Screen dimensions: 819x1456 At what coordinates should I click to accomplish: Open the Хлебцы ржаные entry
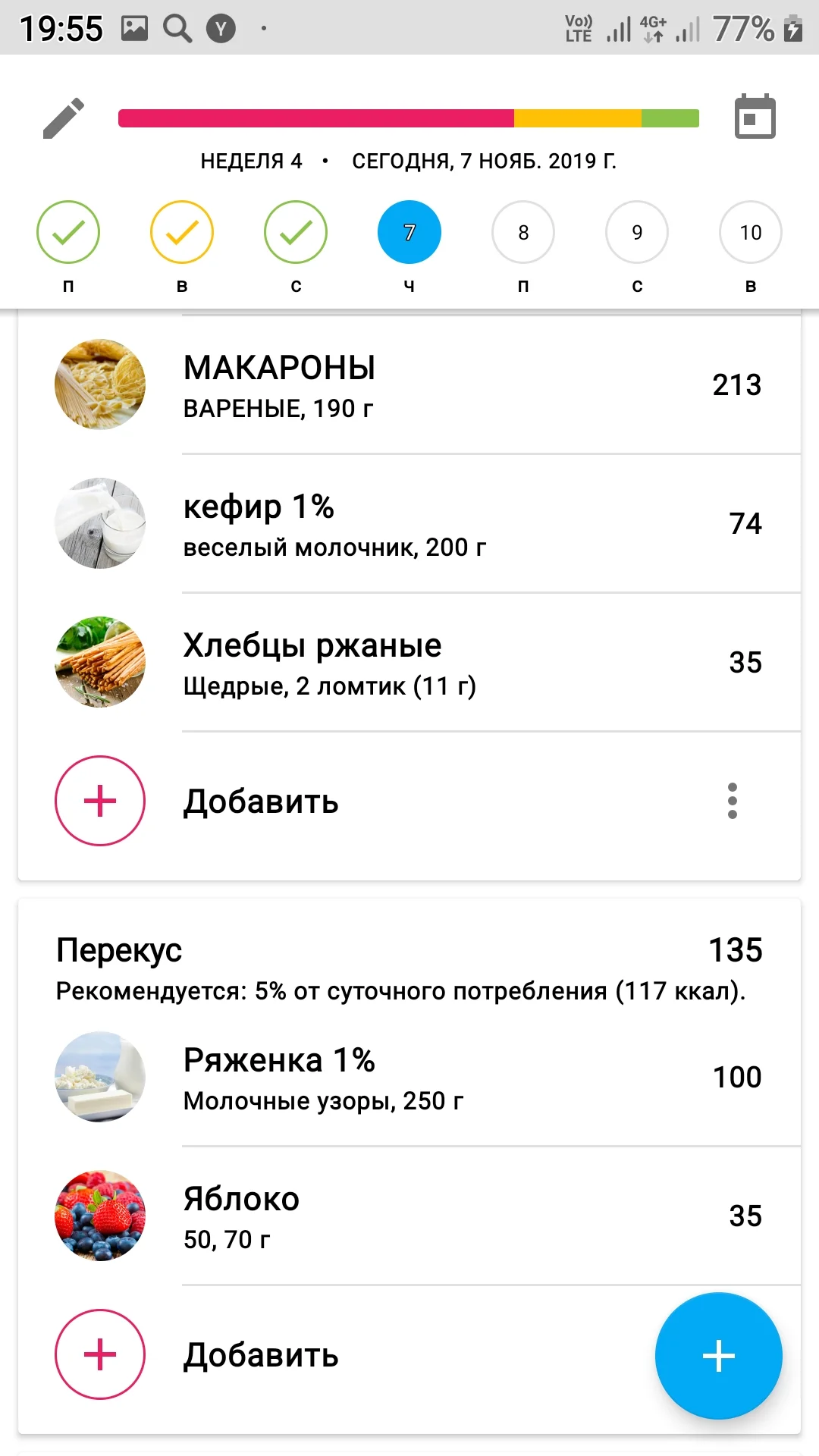(x=409, y=663)
